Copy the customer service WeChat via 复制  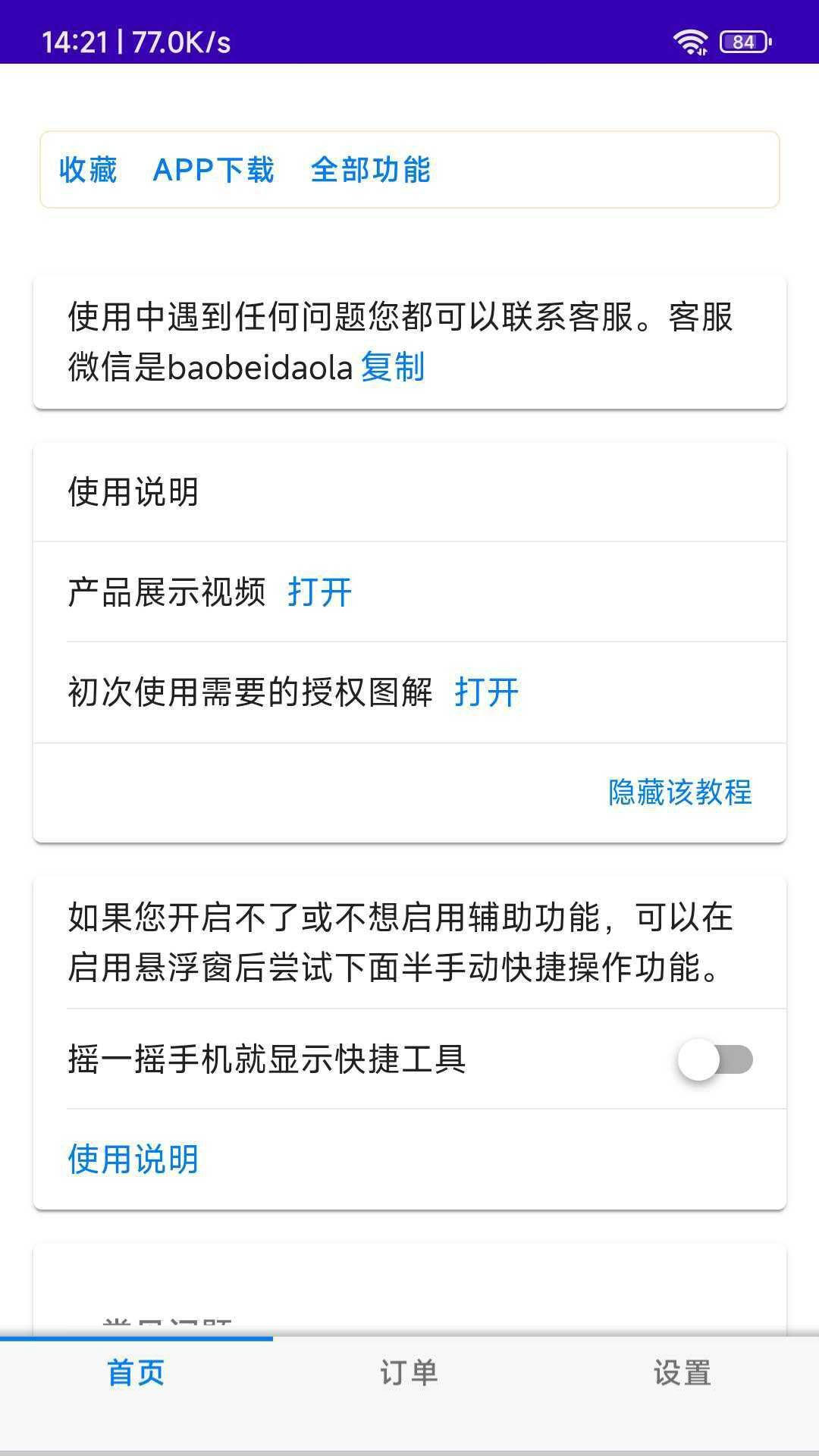(392, 368)
